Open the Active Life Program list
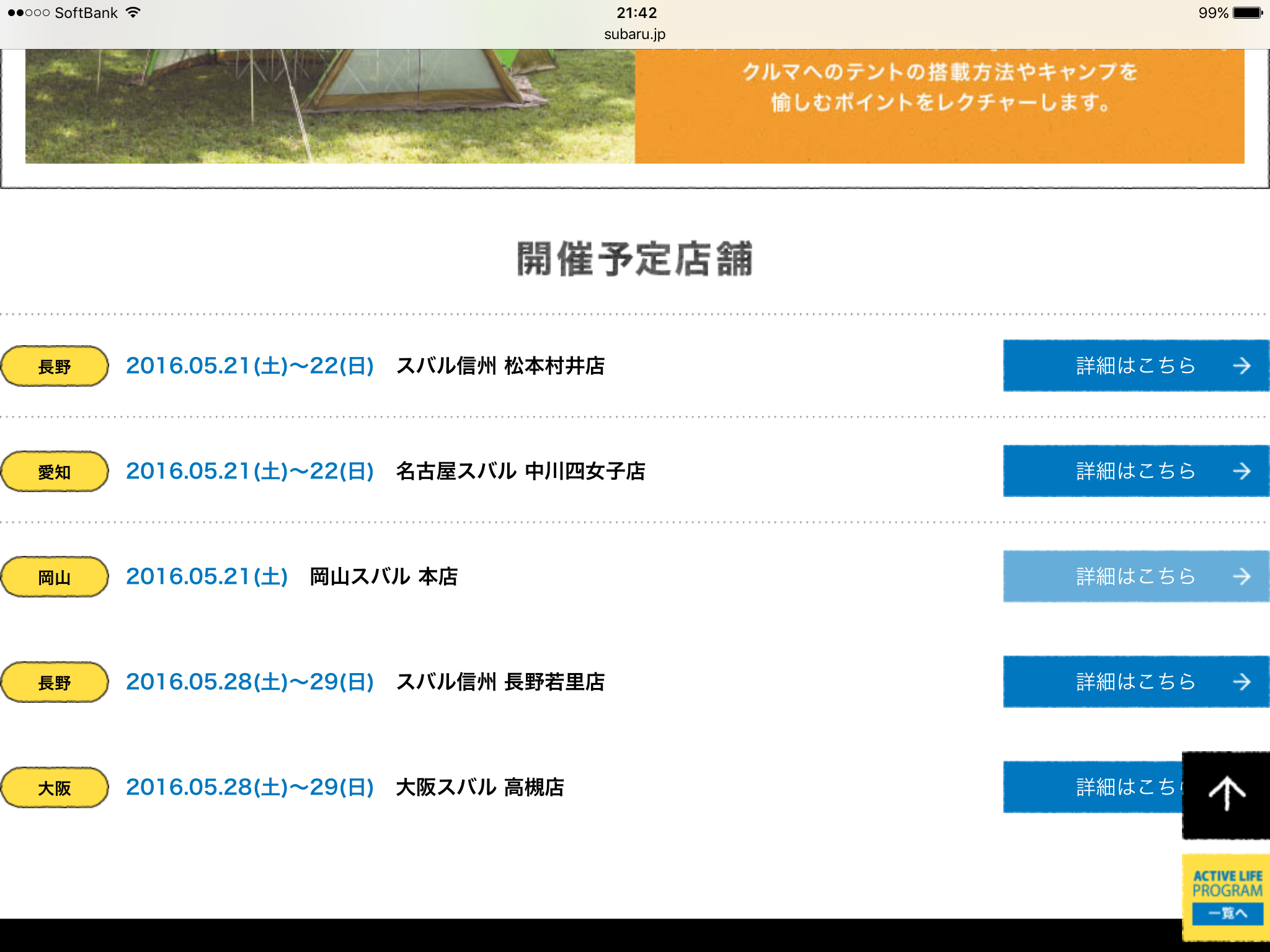This screenshot has width=1270, height=952. coord(1226,897)
